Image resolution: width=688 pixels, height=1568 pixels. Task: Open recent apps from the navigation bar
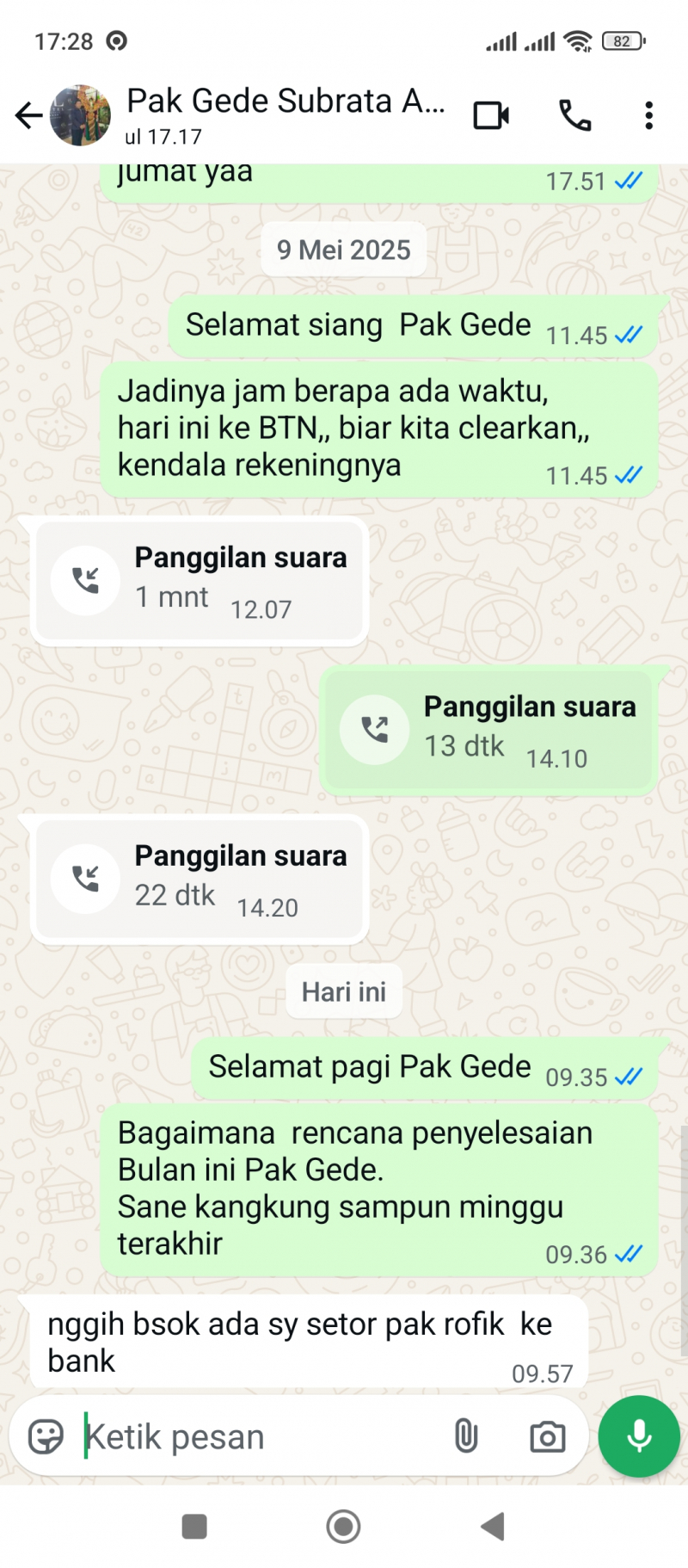pyautogui.click(x=194, y=1527)
